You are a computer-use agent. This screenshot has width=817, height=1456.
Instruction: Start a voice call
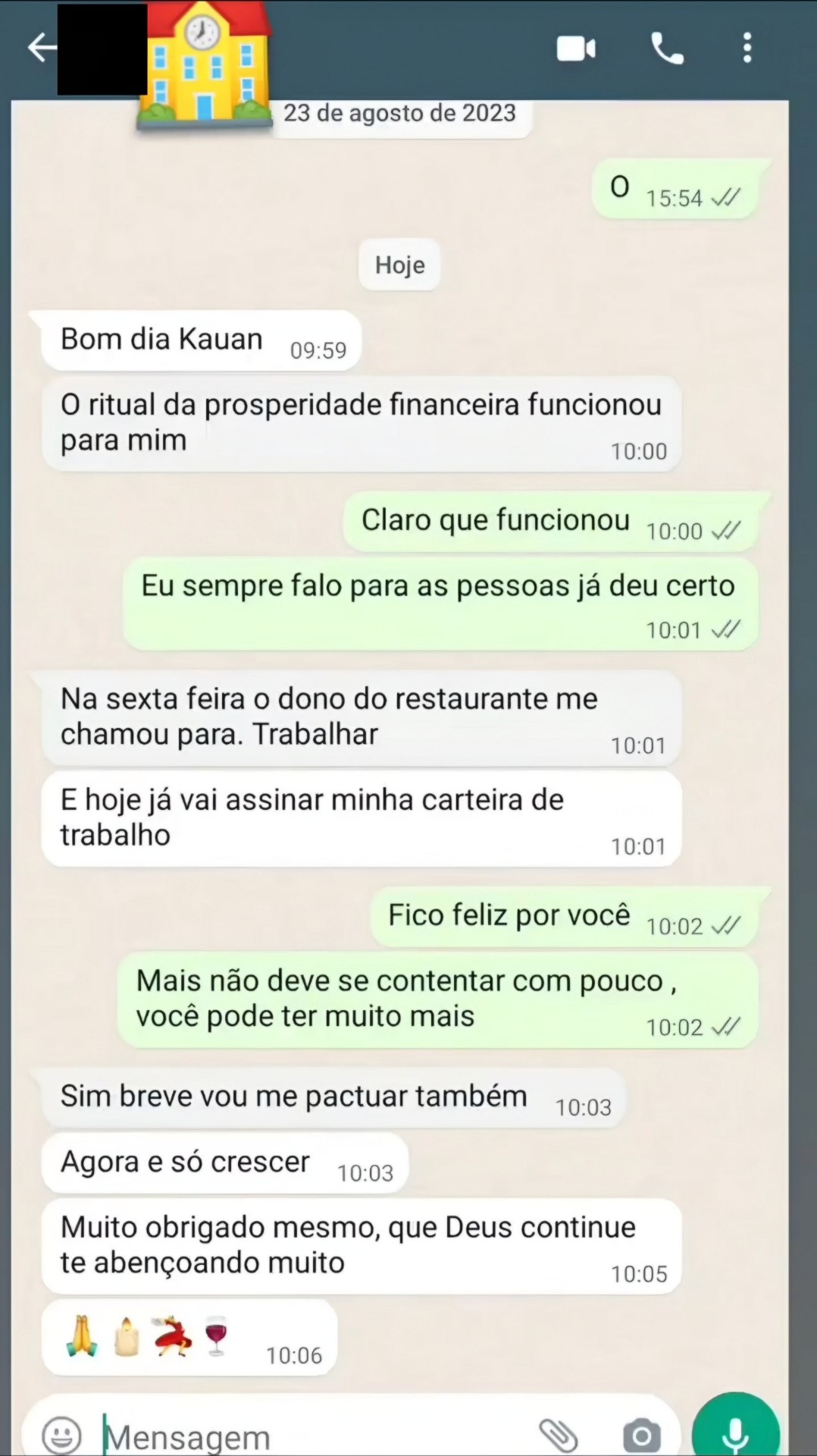tap(667, 47)
